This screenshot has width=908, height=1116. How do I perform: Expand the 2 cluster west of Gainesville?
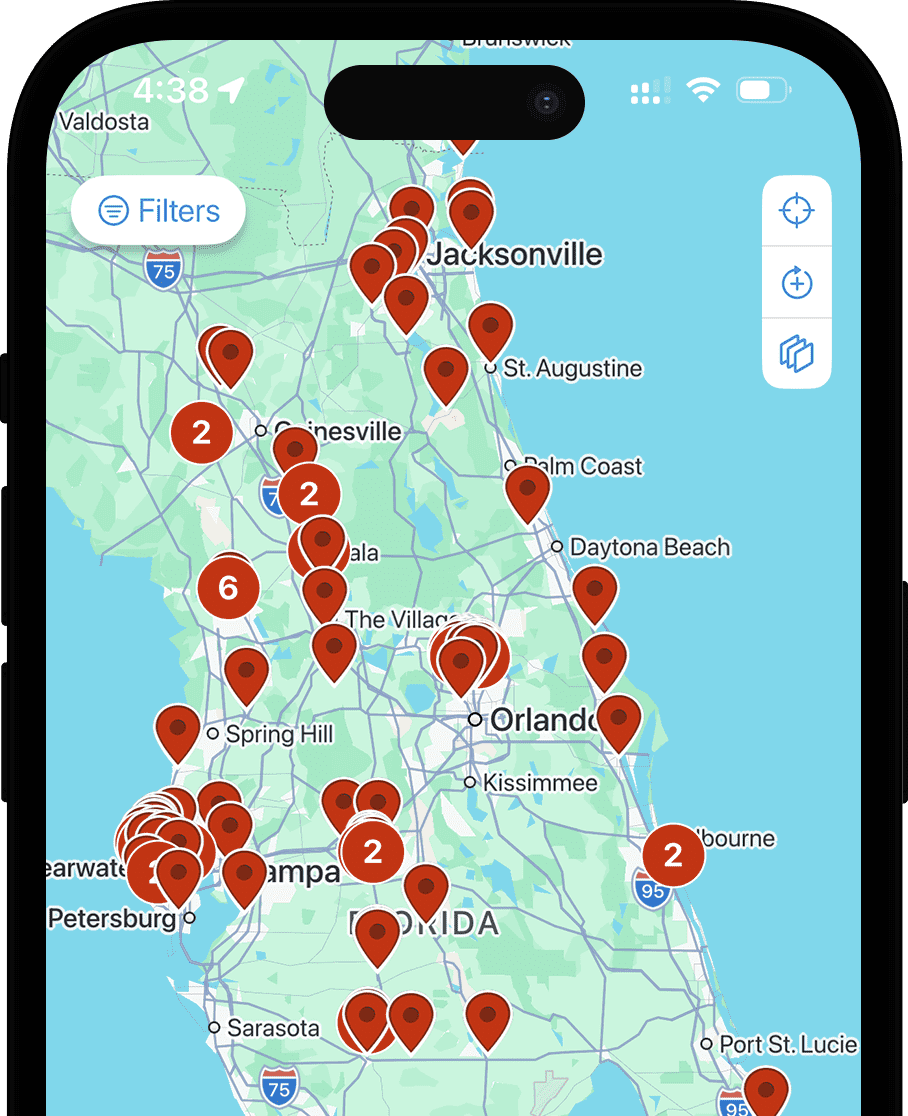pyautogui.click(x=201, y=432)
